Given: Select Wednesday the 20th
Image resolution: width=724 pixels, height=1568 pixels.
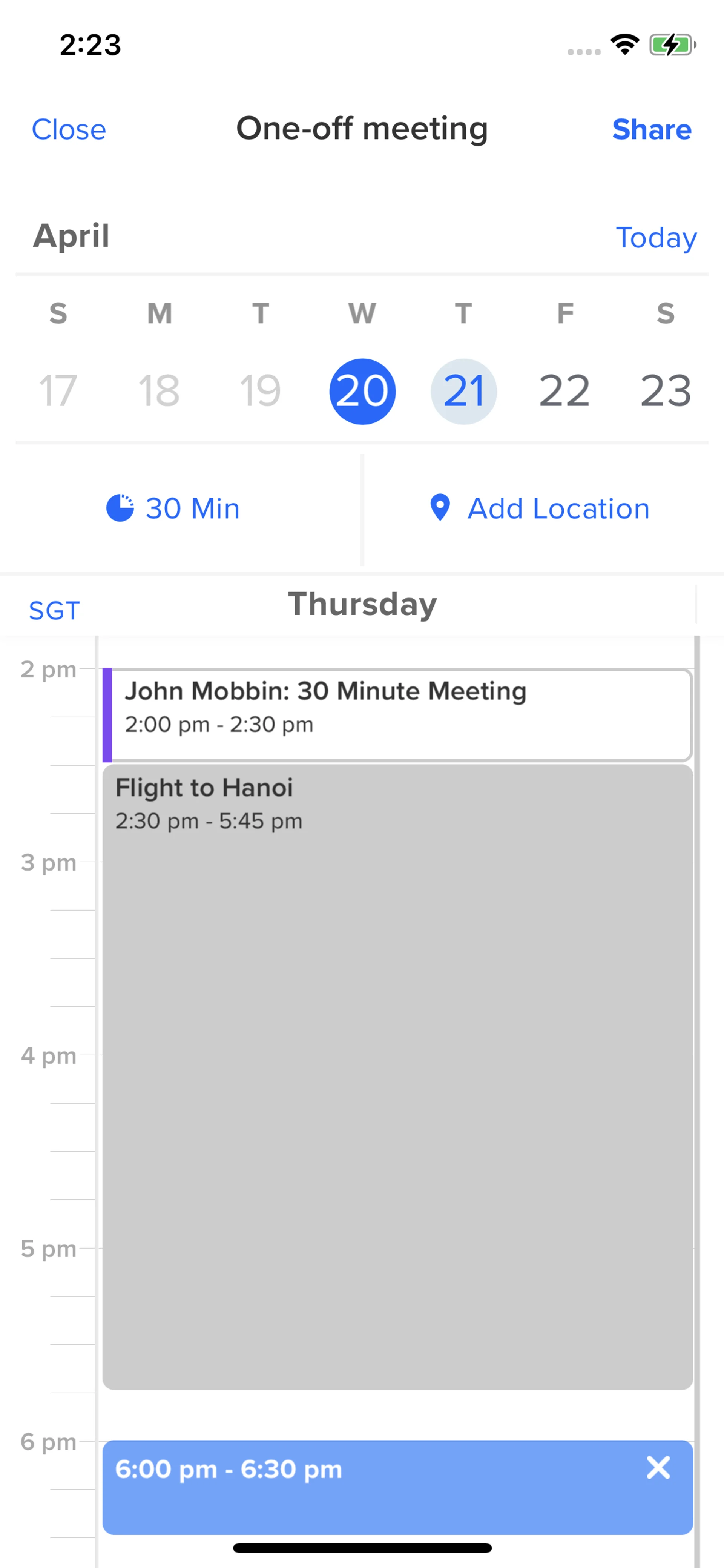Looking at the screenshot, I should [x=363, y=392].
